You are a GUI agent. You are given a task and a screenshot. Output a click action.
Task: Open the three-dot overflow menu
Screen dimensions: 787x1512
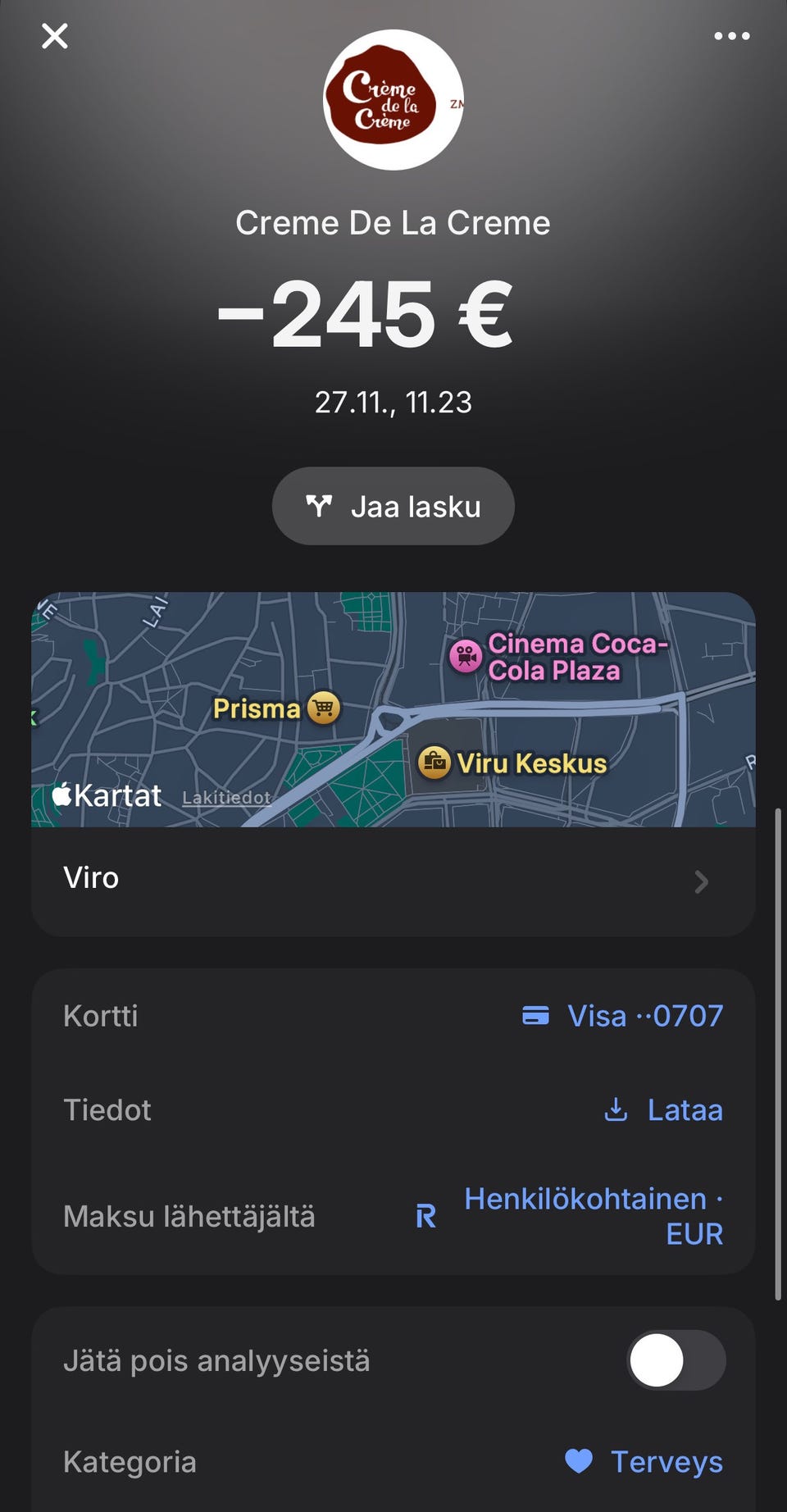[732, 36]
